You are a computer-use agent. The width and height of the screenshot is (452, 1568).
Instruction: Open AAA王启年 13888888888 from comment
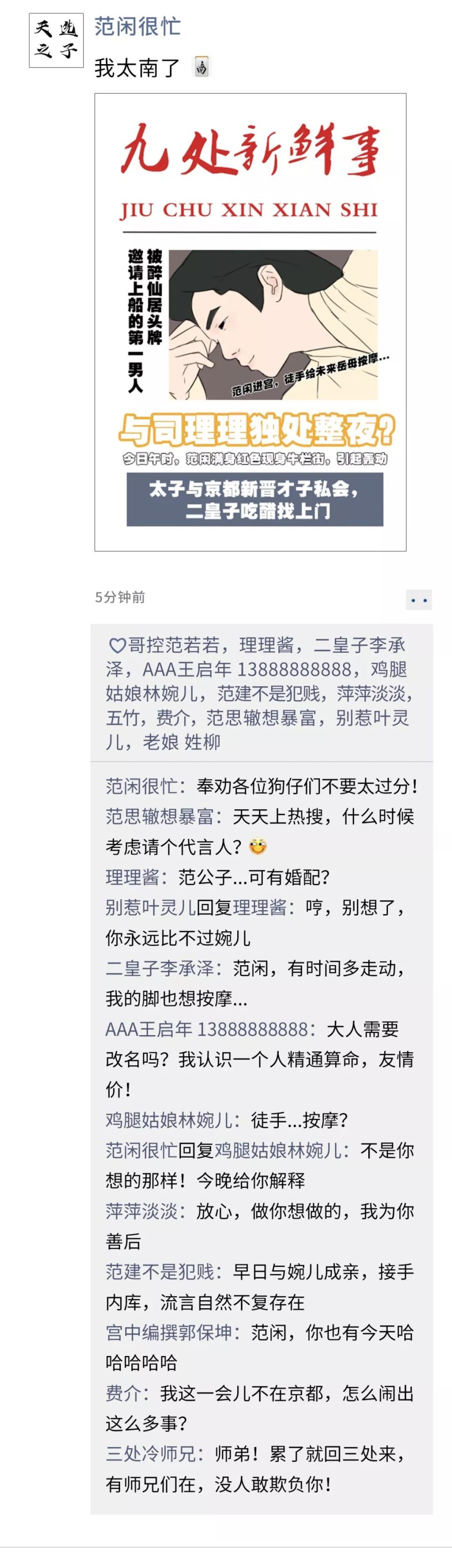[x=206, y=1029]
